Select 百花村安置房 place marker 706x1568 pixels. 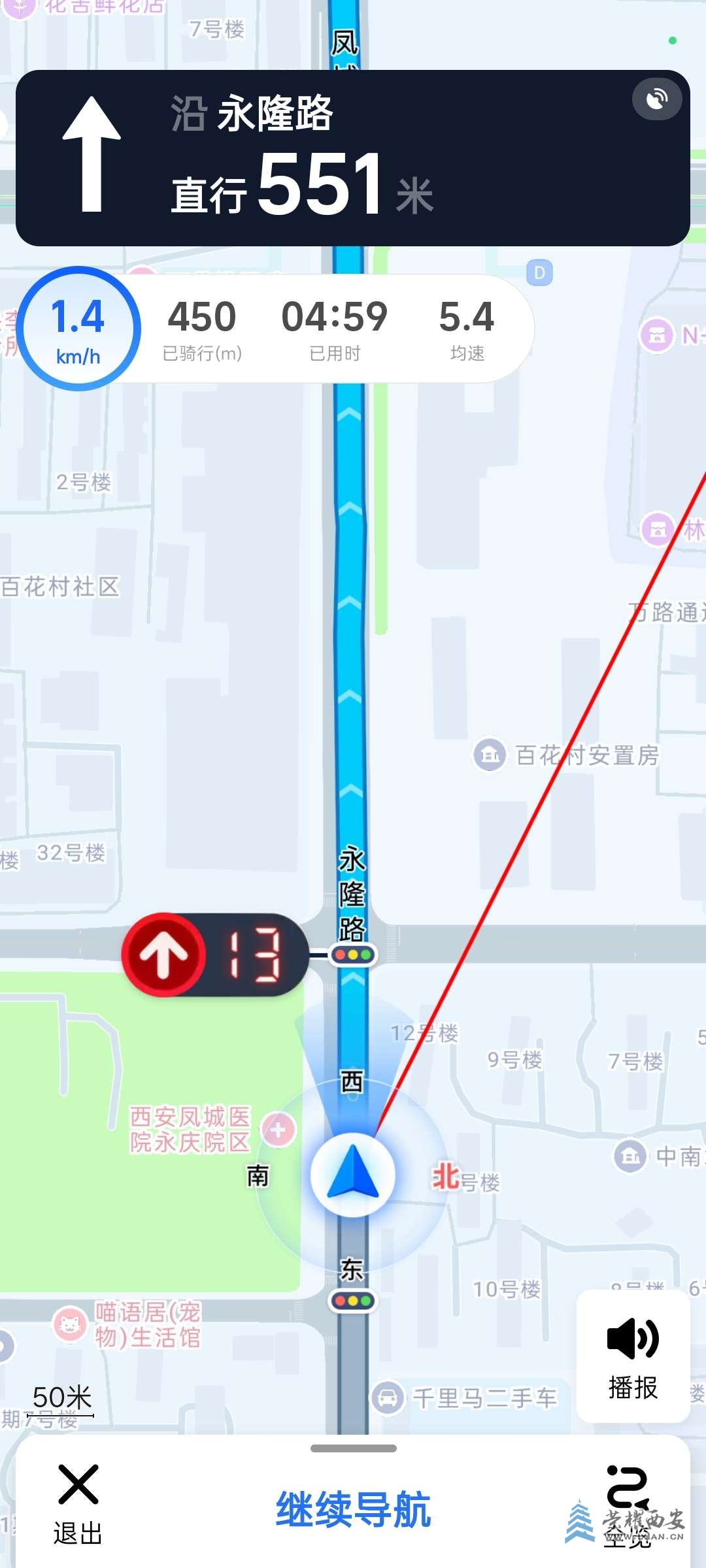[490, 755]
